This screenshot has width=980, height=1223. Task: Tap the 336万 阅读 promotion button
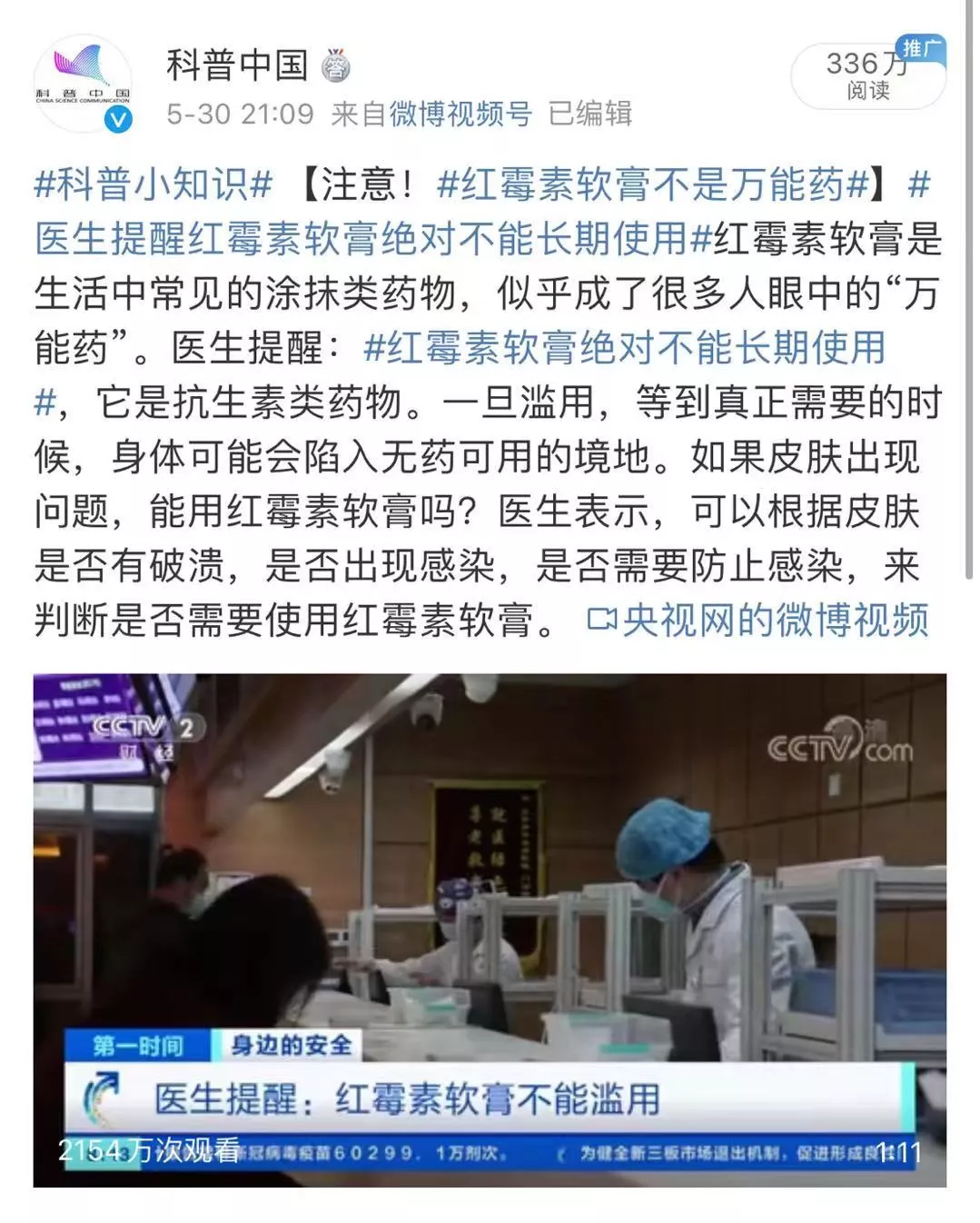point(866,75)
